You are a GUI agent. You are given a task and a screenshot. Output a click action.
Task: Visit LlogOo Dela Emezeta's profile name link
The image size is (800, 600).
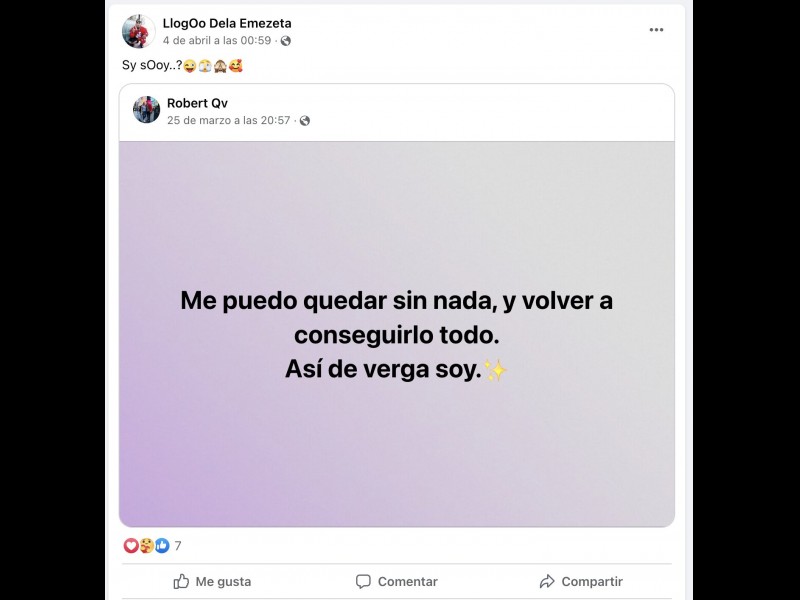(227, 23)
